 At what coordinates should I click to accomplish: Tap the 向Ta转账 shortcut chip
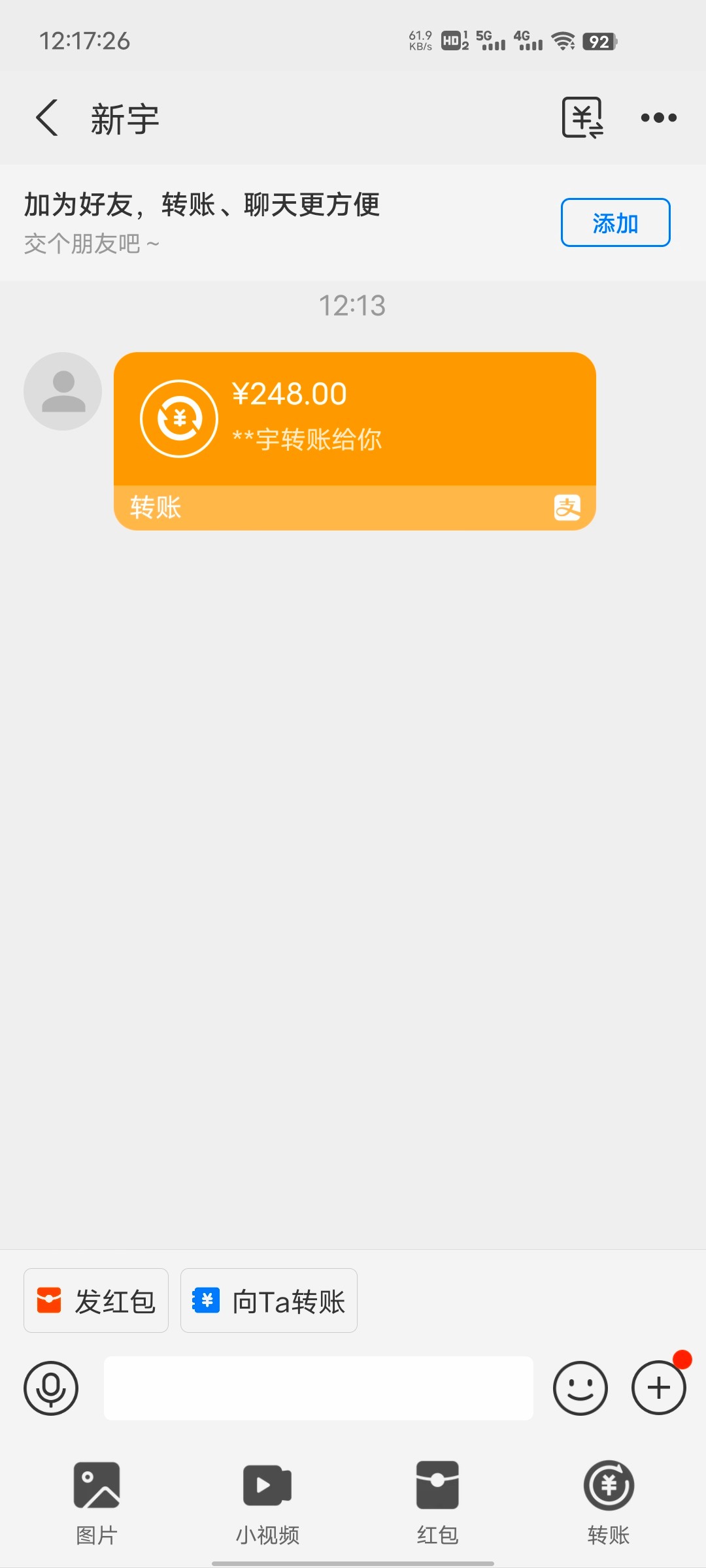coord(269,1301)
